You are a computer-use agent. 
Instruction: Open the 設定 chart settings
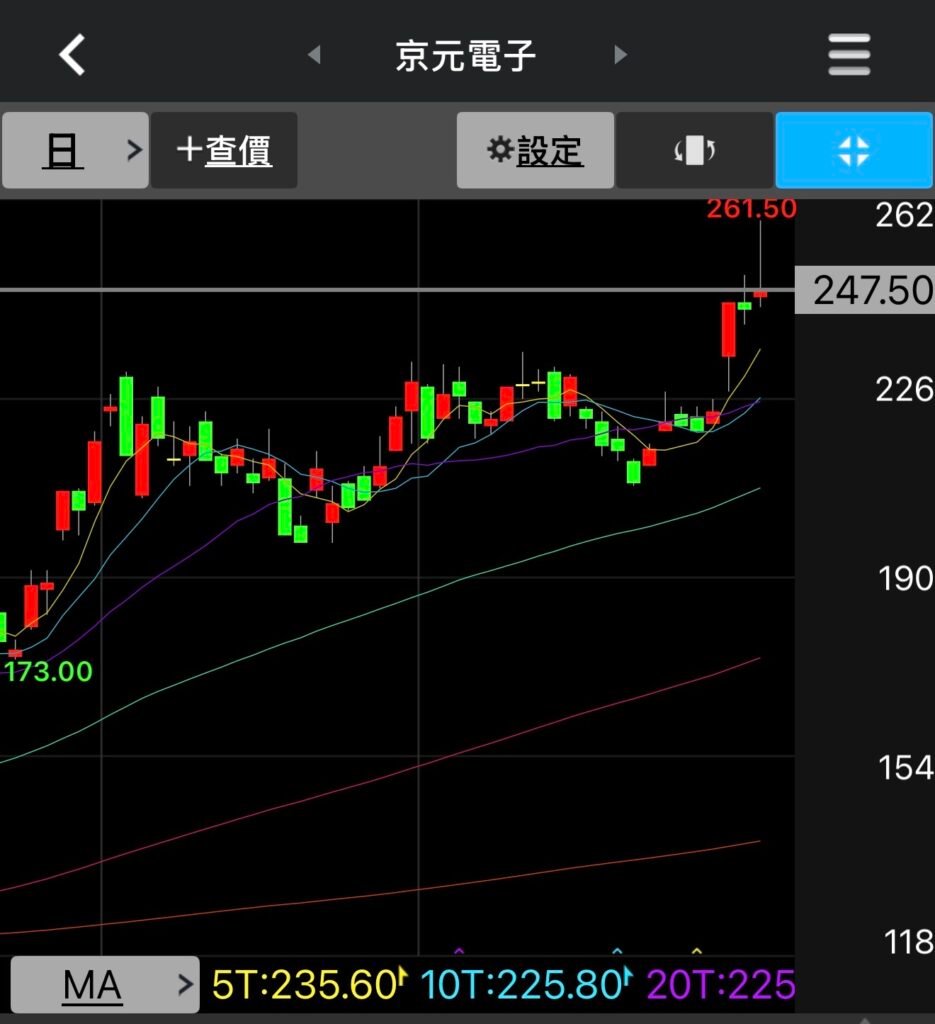535,150
